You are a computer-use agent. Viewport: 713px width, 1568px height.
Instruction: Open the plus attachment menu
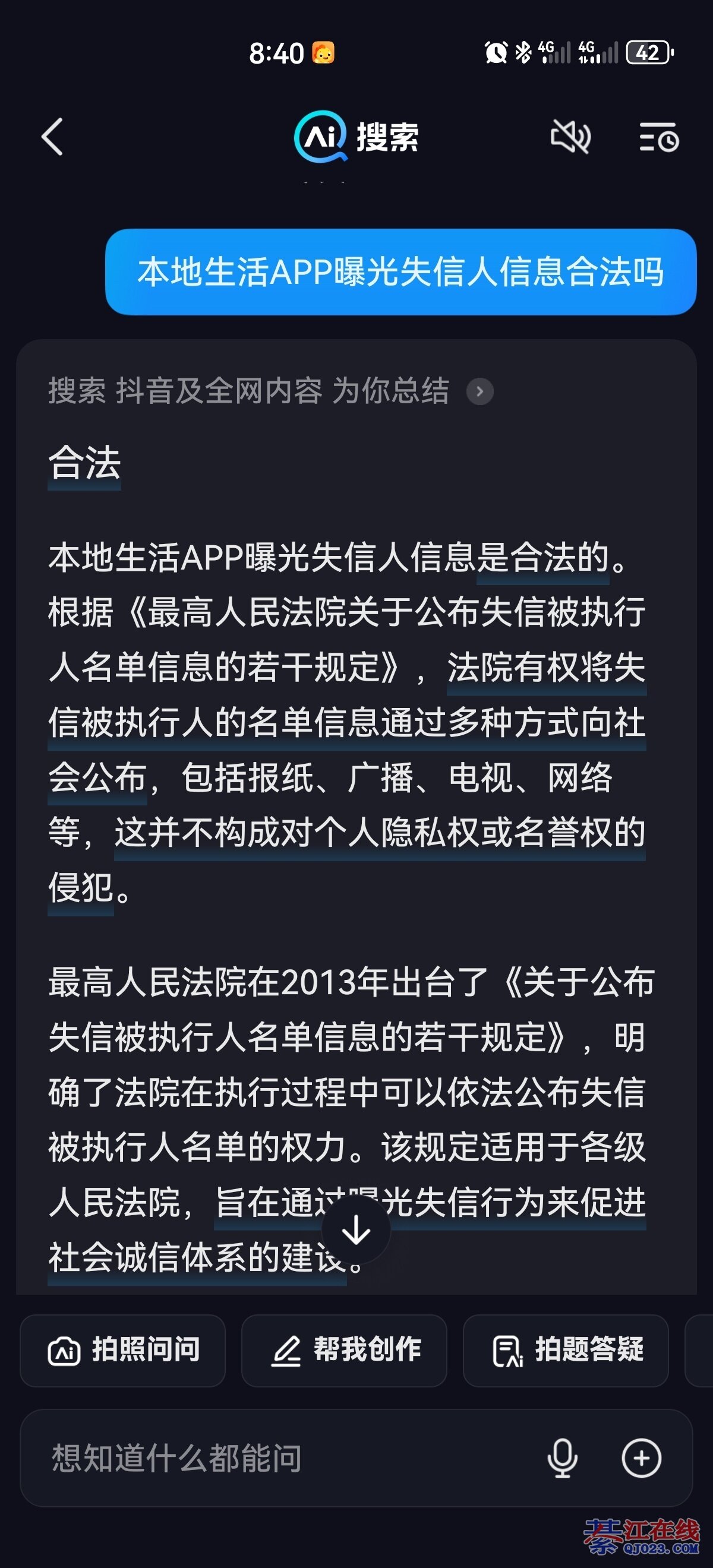click(x=641, y=1459)
